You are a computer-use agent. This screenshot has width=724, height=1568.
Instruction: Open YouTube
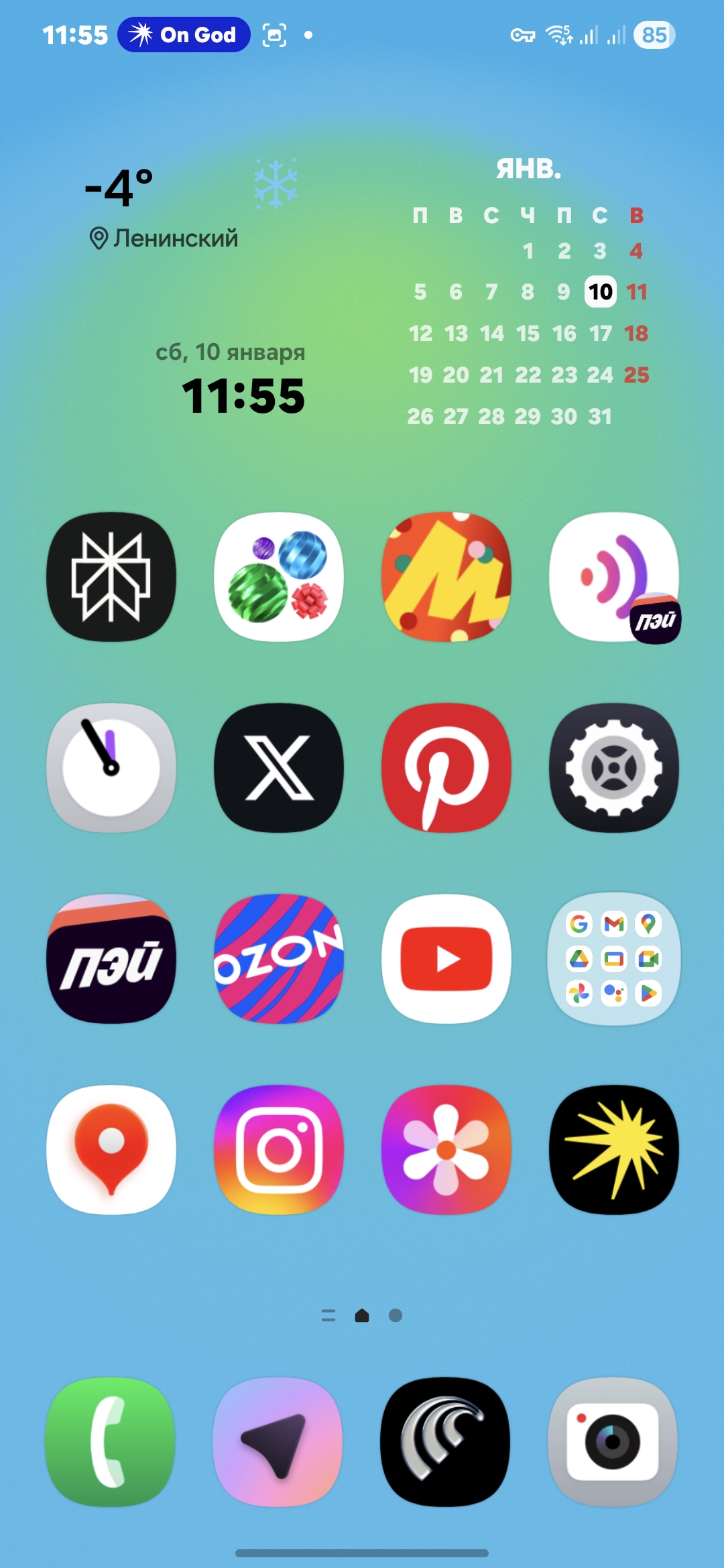click(x=446, y=959)
